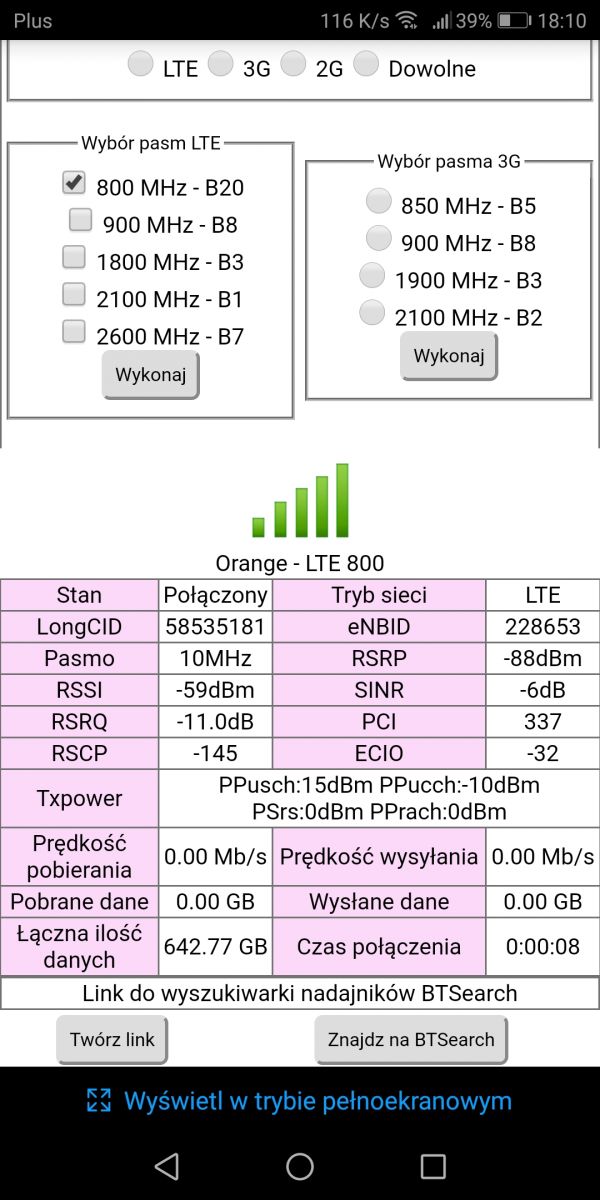
Task: Pick the Dowolne network mode
Action: click(x=366, y=64)
